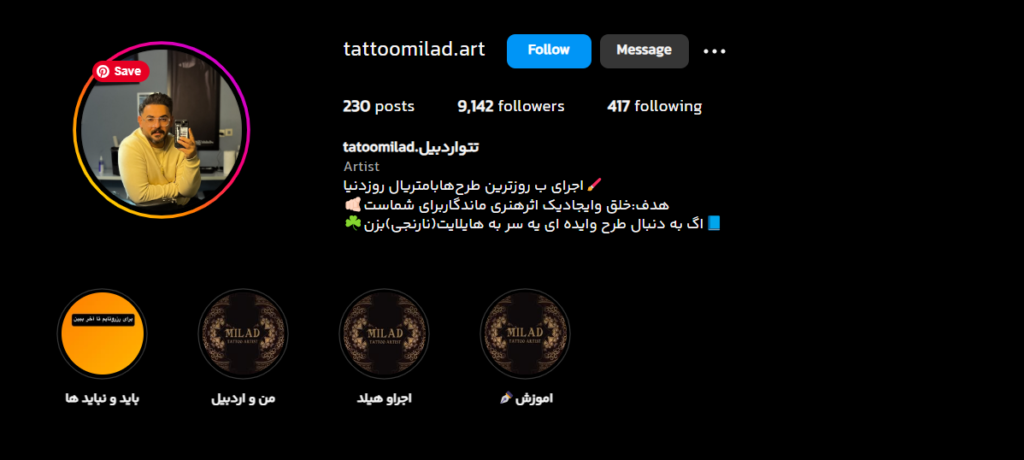1024x460 pixels.
Task: Follow tattoomilad.art
Action: 548,51
